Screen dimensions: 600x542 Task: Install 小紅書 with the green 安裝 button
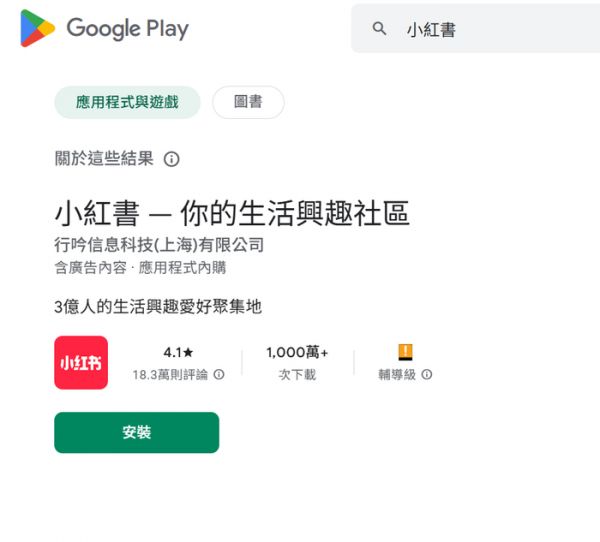click(x=136, y=432)
